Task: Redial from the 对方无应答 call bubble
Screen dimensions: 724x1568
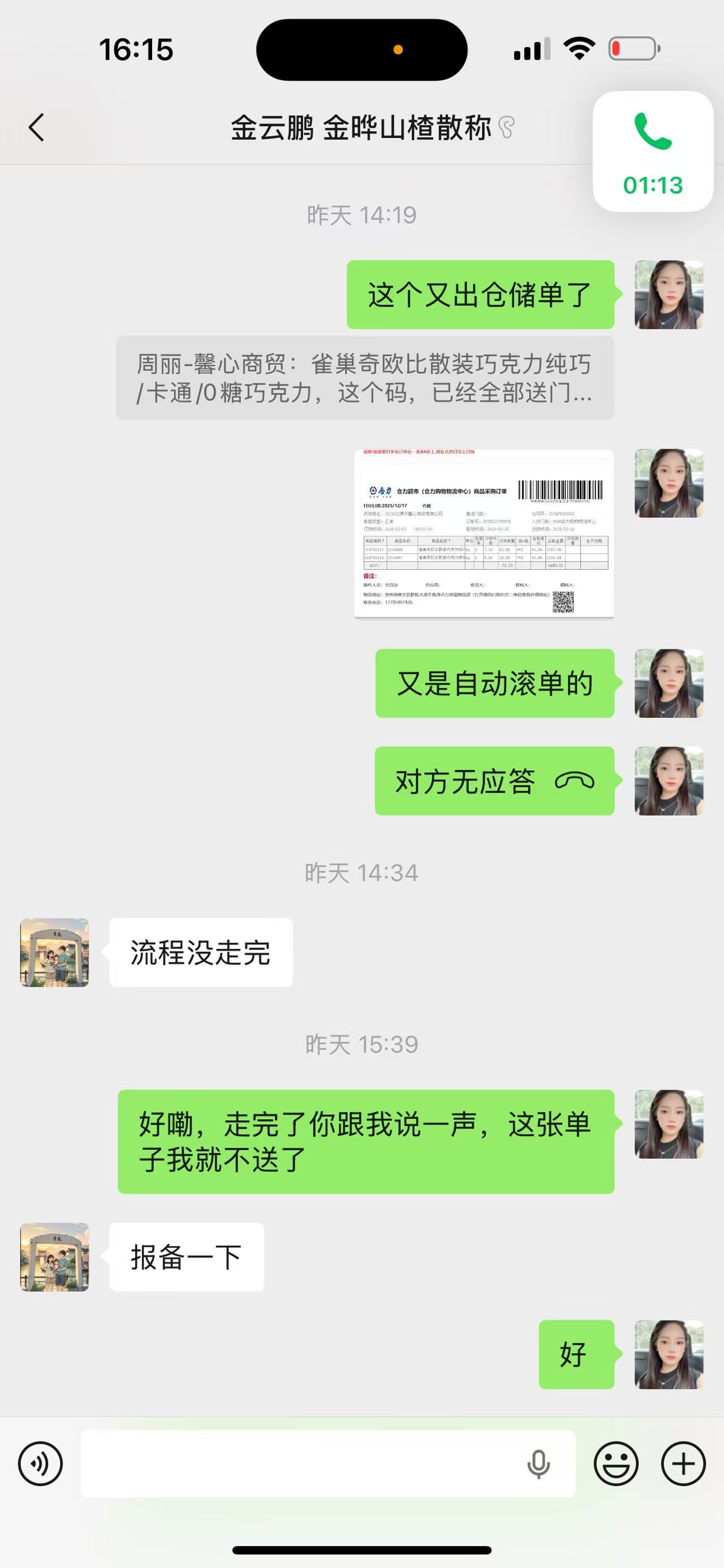Action: pos(494,781)
